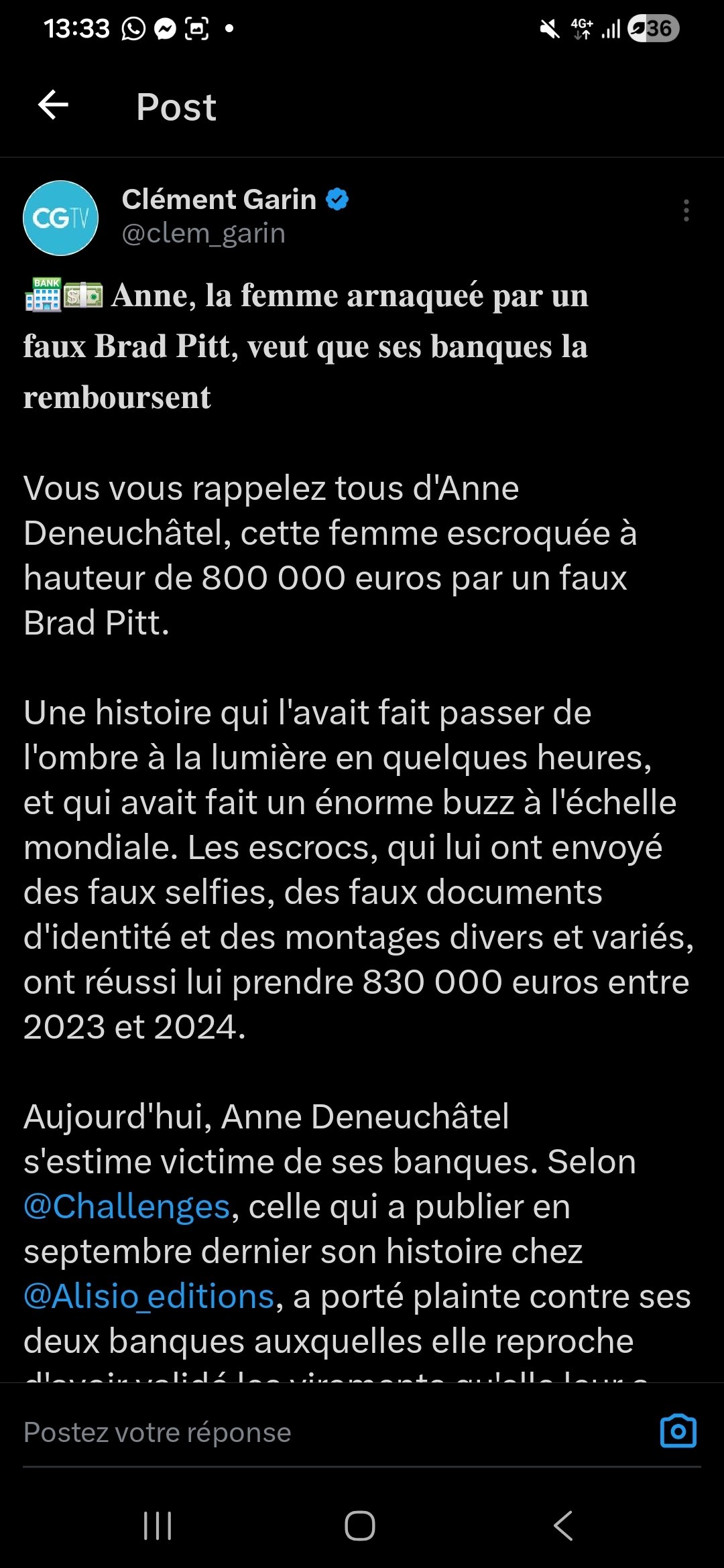Tap the verified blue checkmark next to Clément Garin
This screenshot has width=724, height=1568.
tap(337, 198)
